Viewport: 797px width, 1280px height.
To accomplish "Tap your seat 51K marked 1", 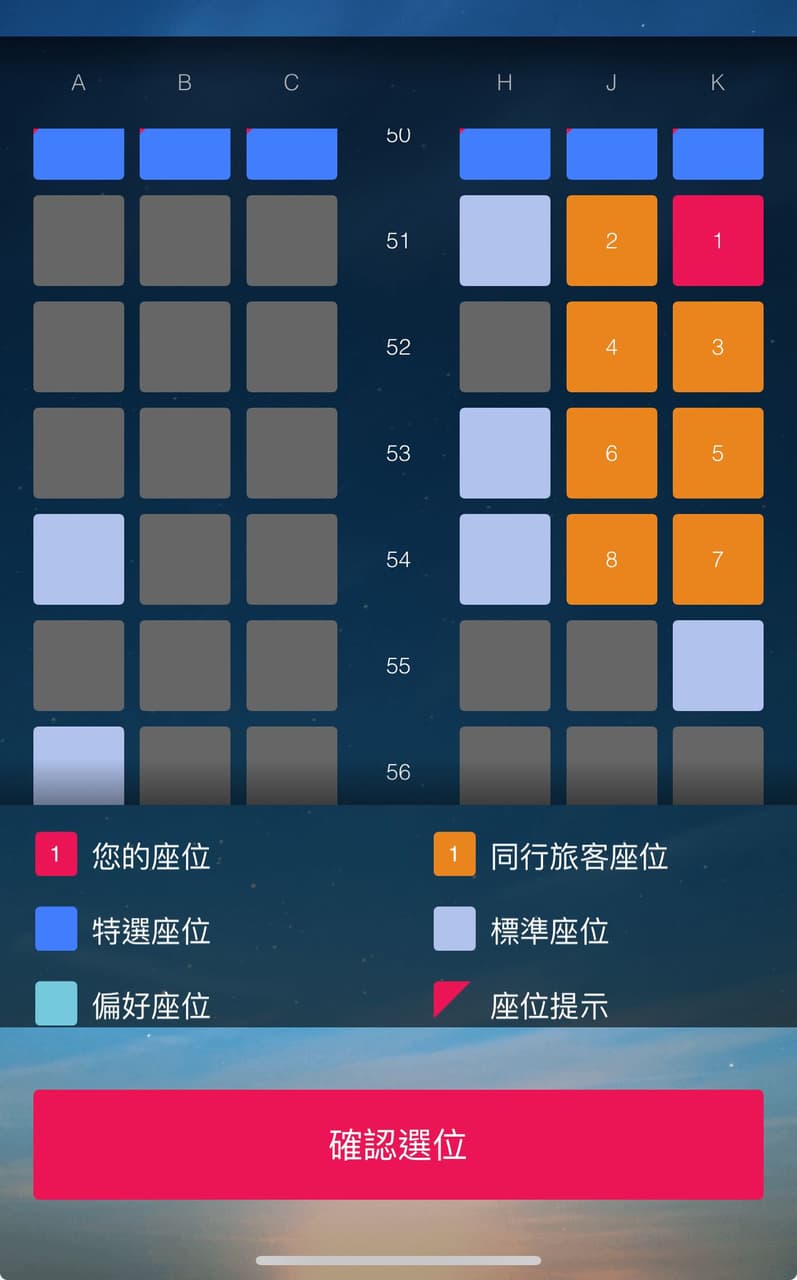I will tap(717, 240).
